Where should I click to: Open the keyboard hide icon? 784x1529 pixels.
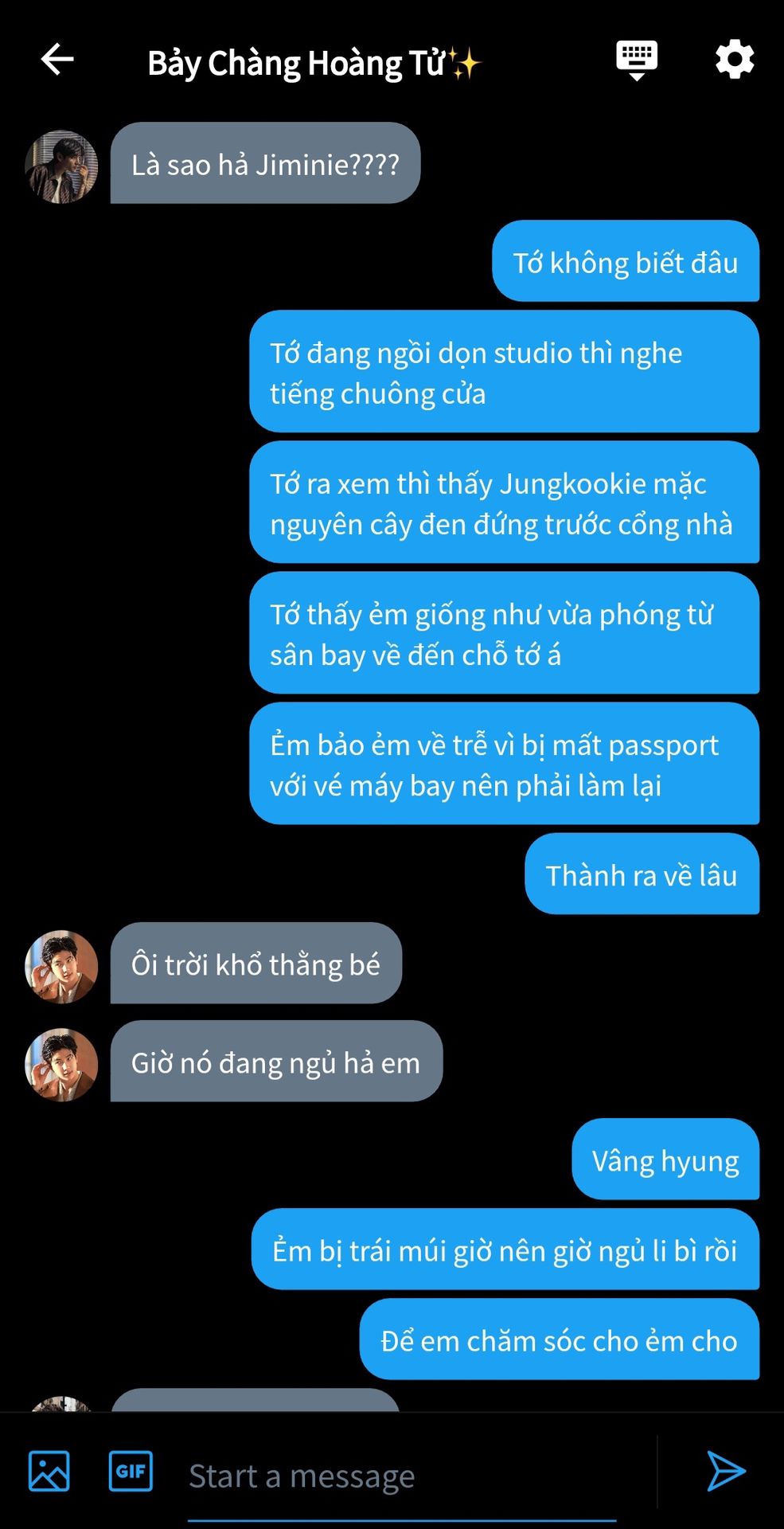click(x=637, y=60)
